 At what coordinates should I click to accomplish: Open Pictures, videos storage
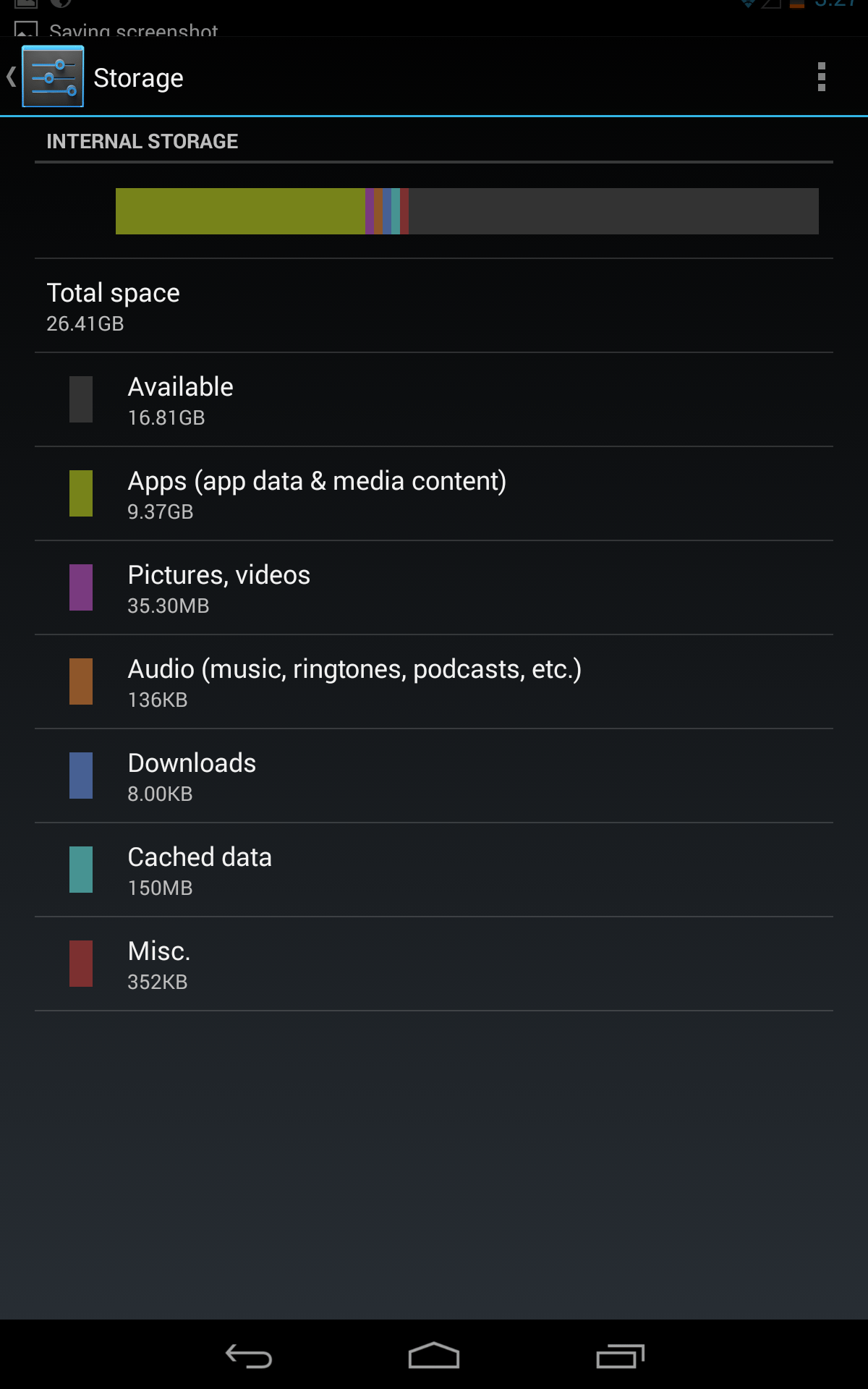[x=434, y=587]
